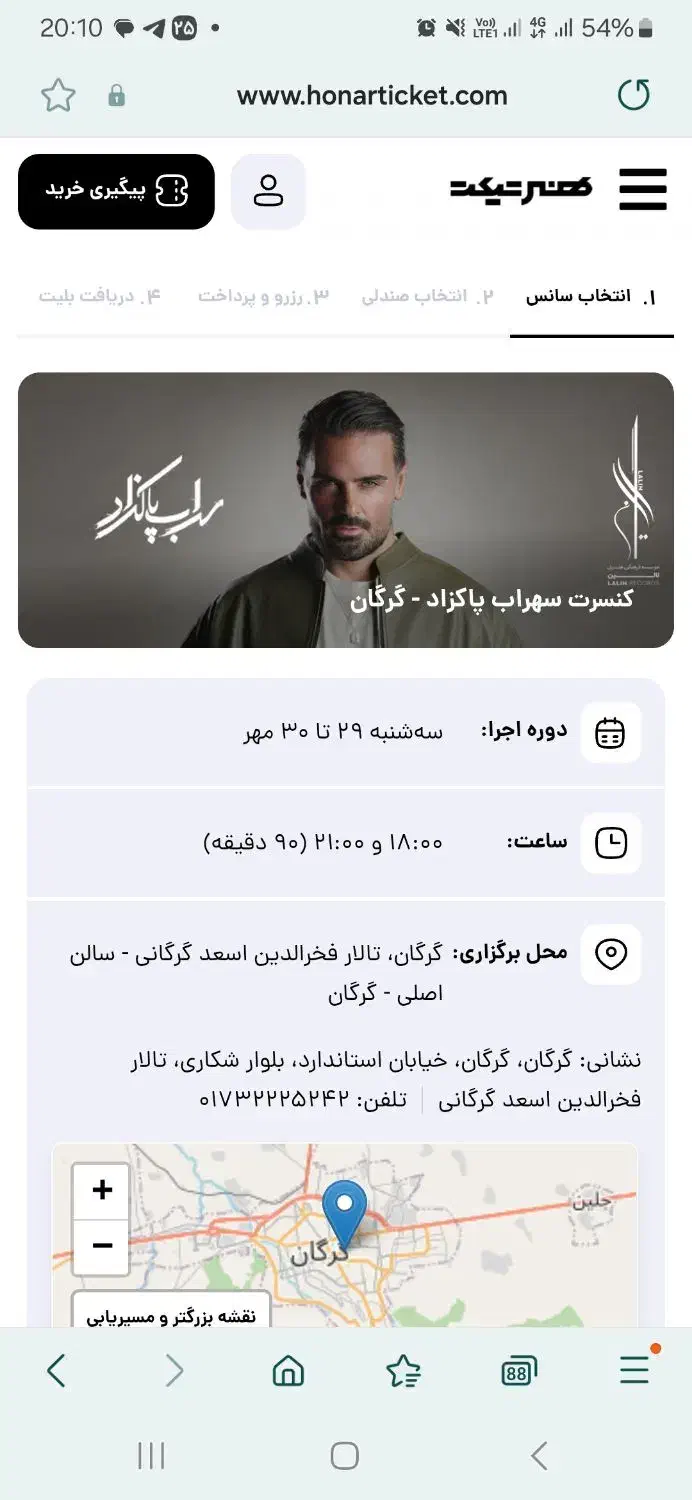
Task: Tap the Gorgan location pin on map
Action: coord(345,1211)
